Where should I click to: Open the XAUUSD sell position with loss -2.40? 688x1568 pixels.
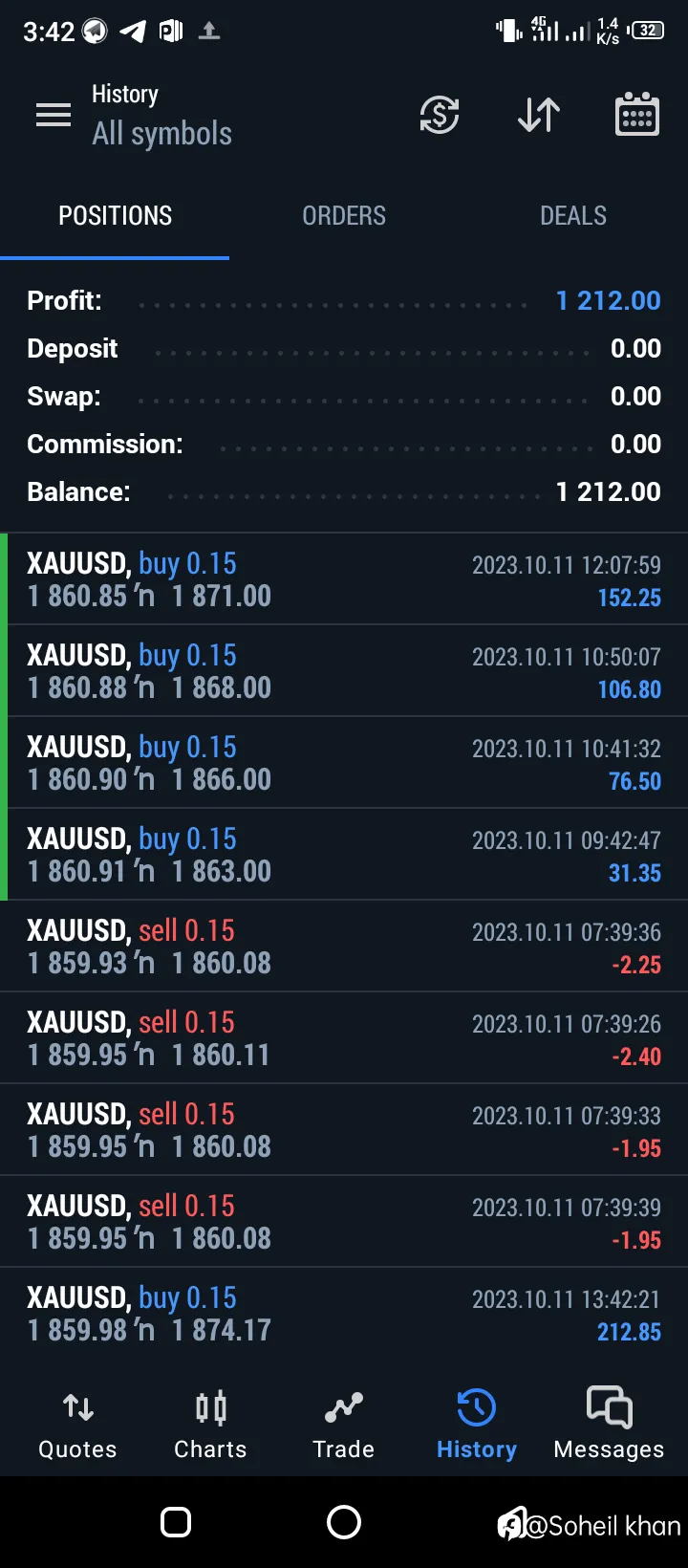point(344,1038)
